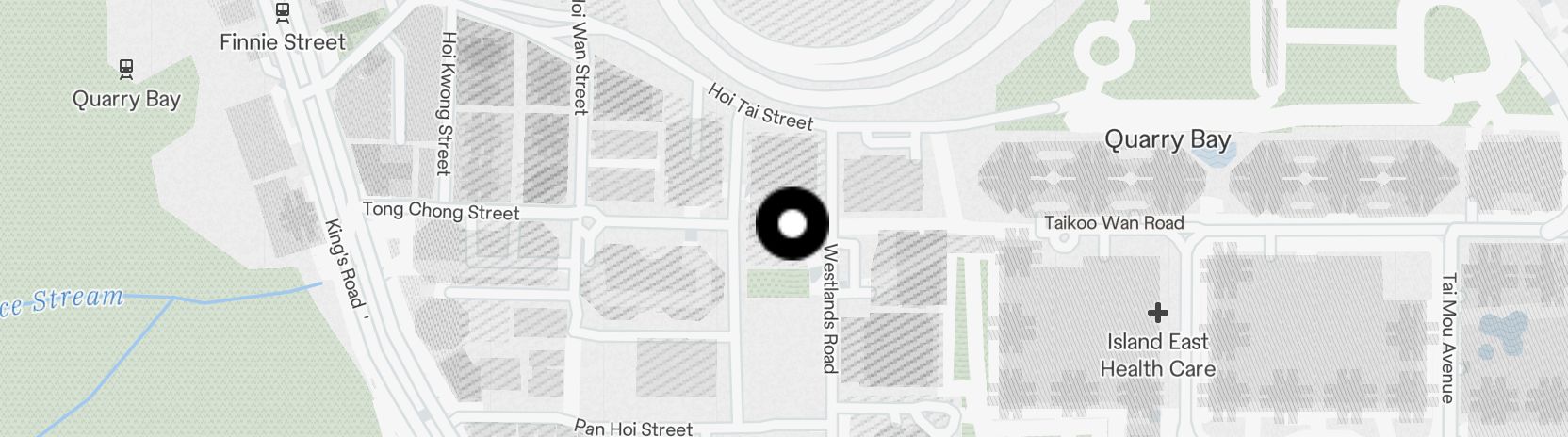Select the Island East Health Care place marker
Viewport: 1568px width, 437px height.
click(x=1157, y=312)
